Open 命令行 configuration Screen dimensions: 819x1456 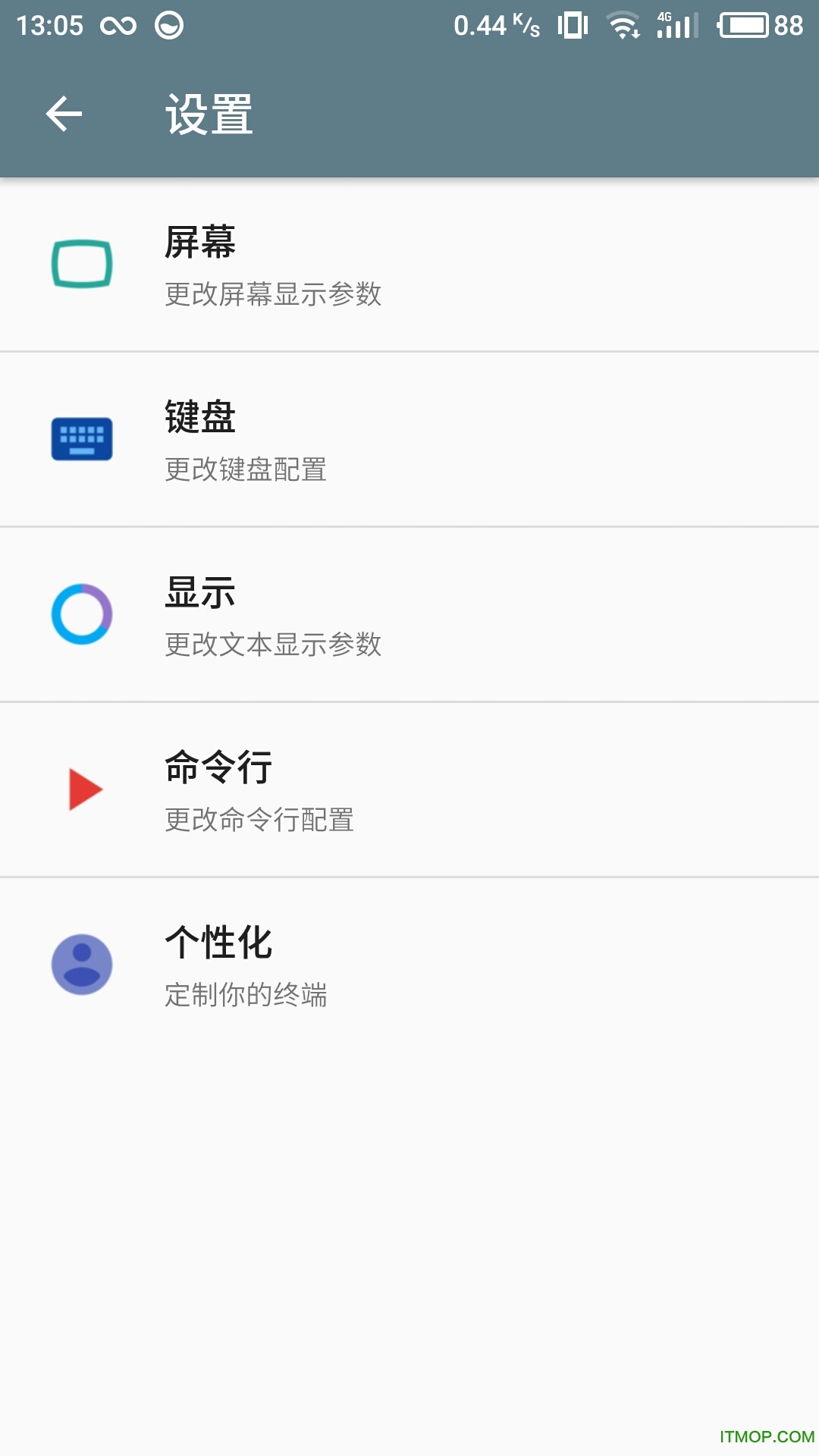pos(409,790)
